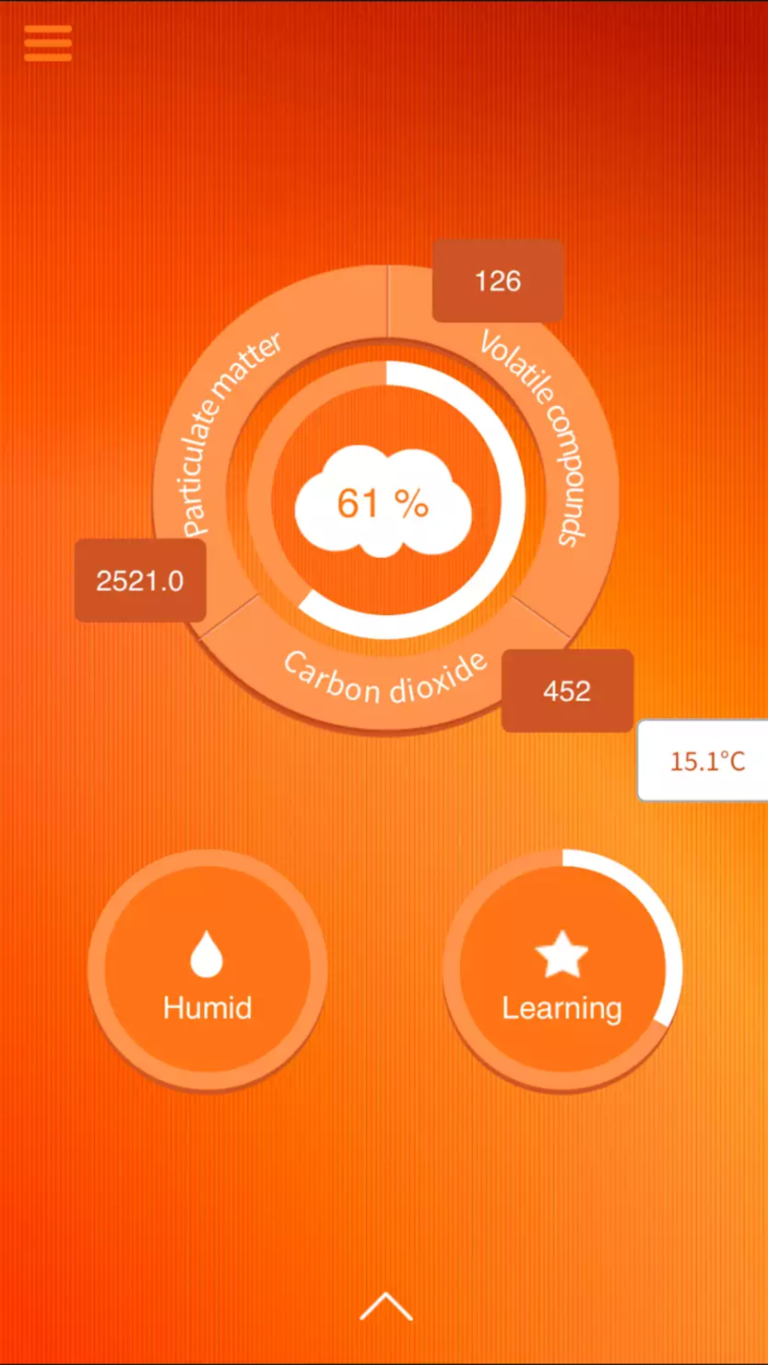The width and height of the screenshot is (768, 1365).
Task: Open the 15.1°C temperature tab
Action: 704,761
